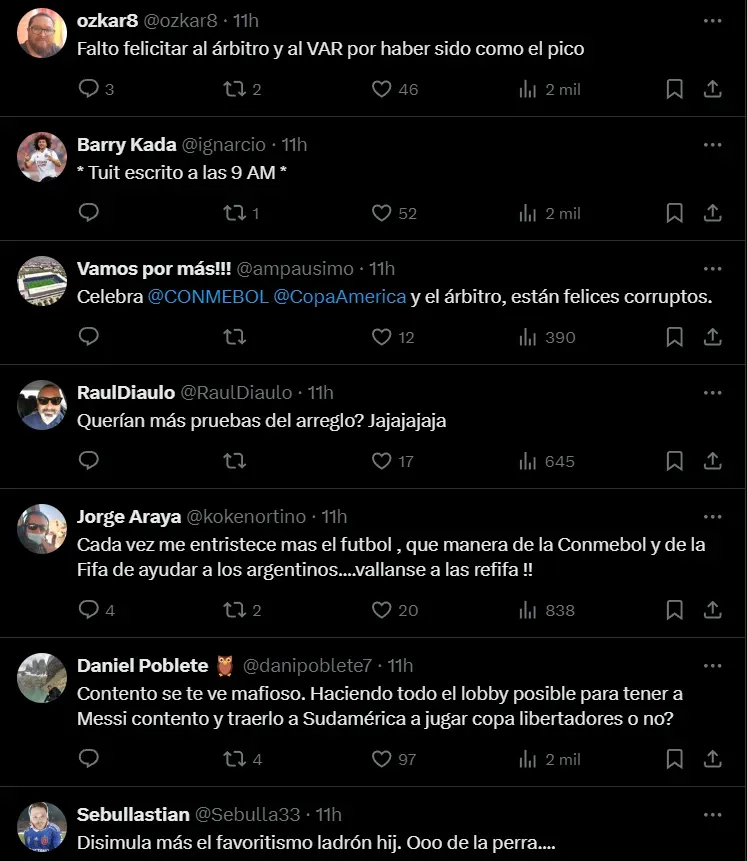This screenshot has width=747, height=861.
Task: Bookmark Daniel Poblete's tweet
Action: pyautogui.click(x=675, y=760)
